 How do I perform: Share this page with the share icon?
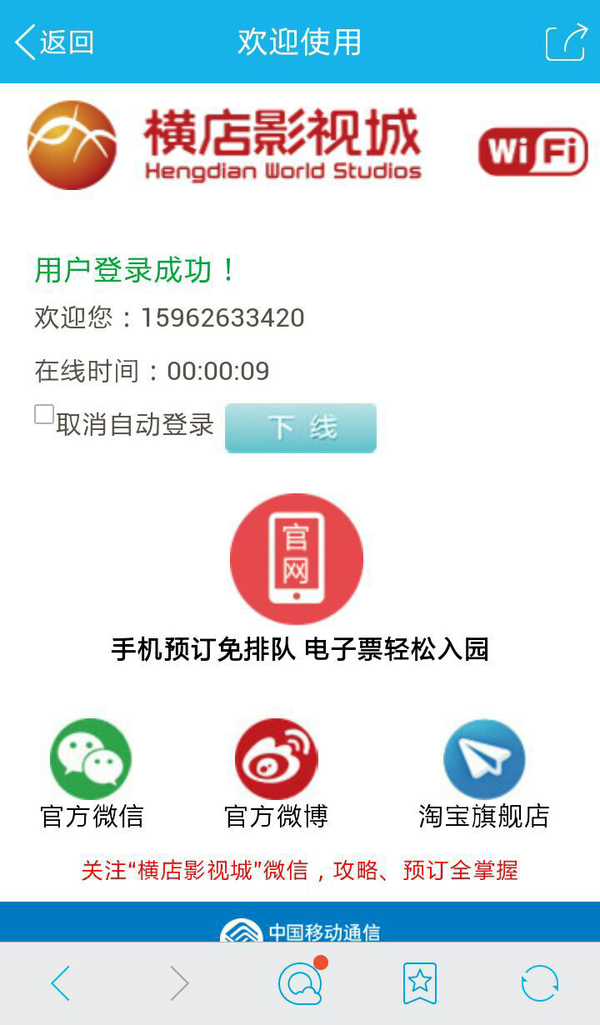566,42
